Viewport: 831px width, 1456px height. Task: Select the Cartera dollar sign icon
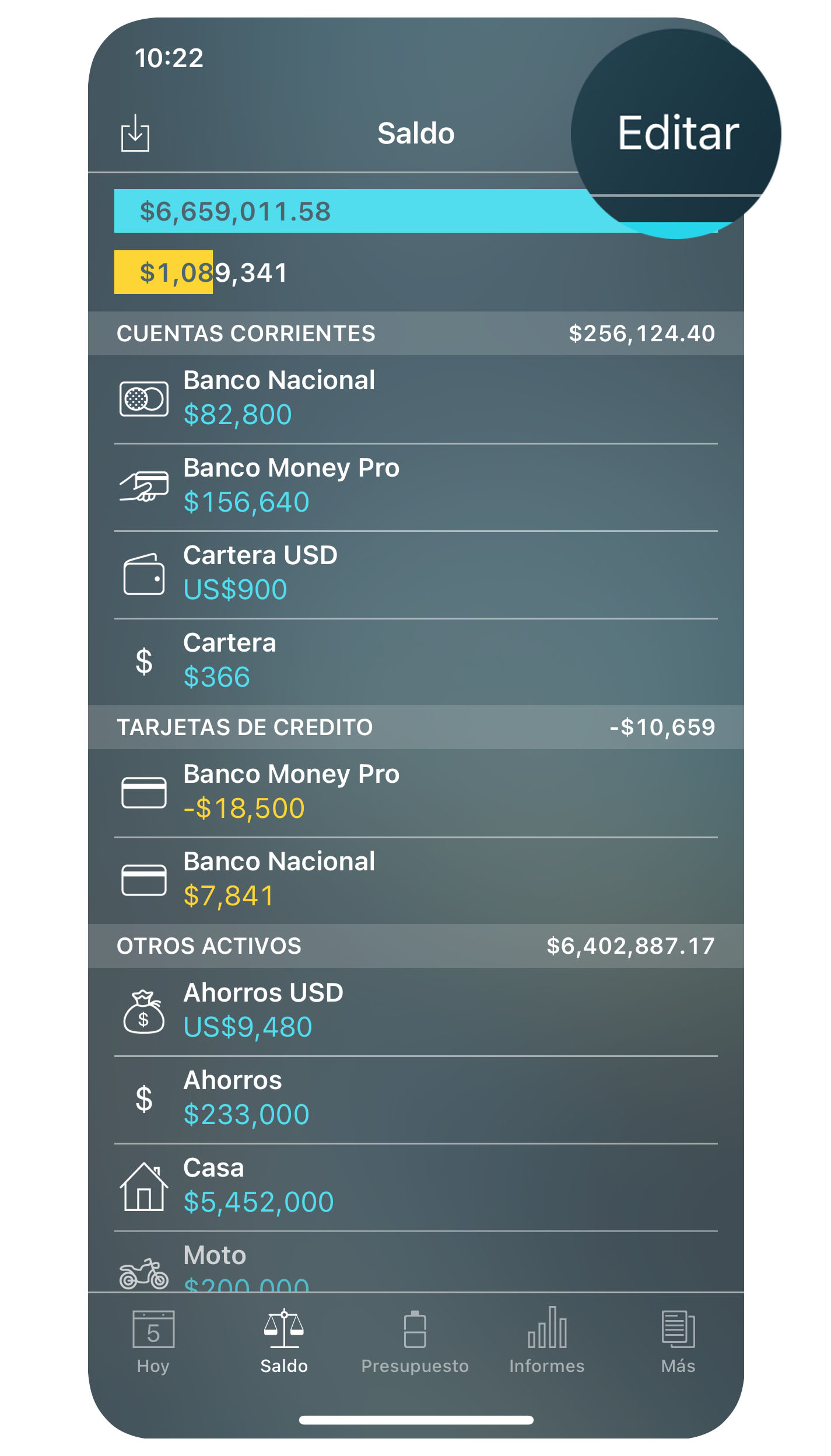pos(143,662)
